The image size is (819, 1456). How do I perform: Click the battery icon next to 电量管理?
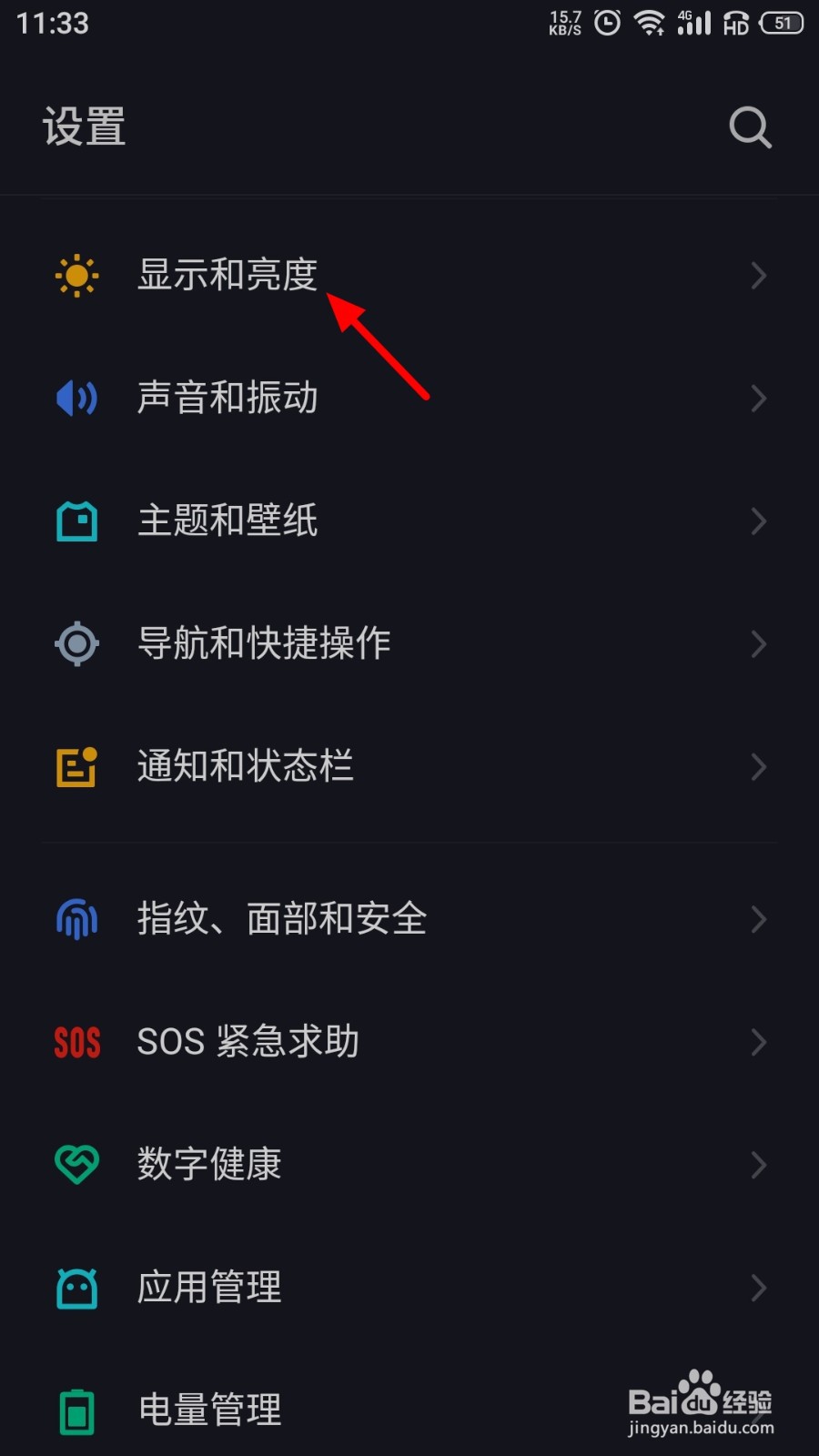coord(76,1410)
